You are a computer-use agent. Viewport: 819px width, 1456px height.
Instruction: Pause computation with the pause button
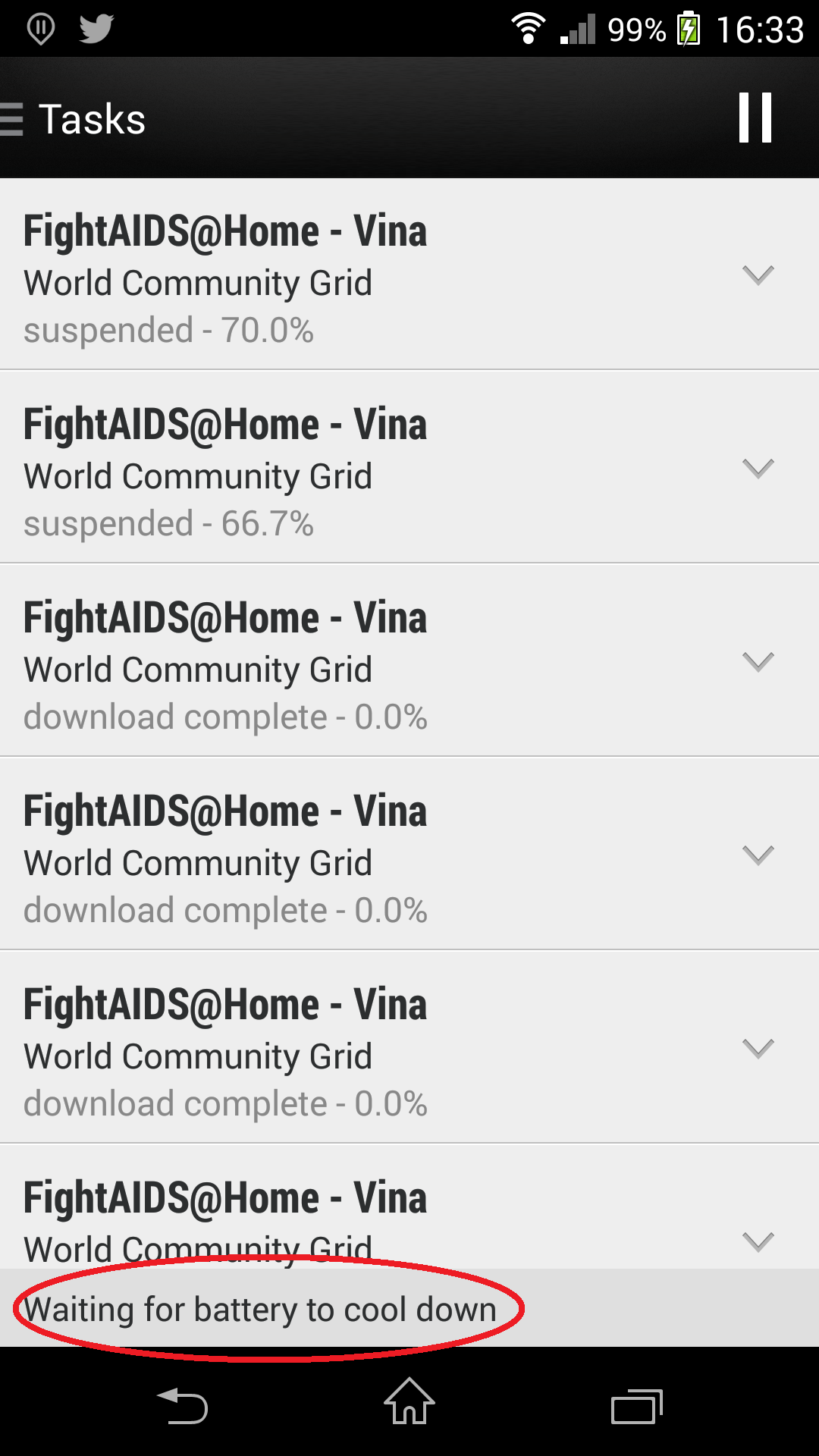click(x=755, y=118)
